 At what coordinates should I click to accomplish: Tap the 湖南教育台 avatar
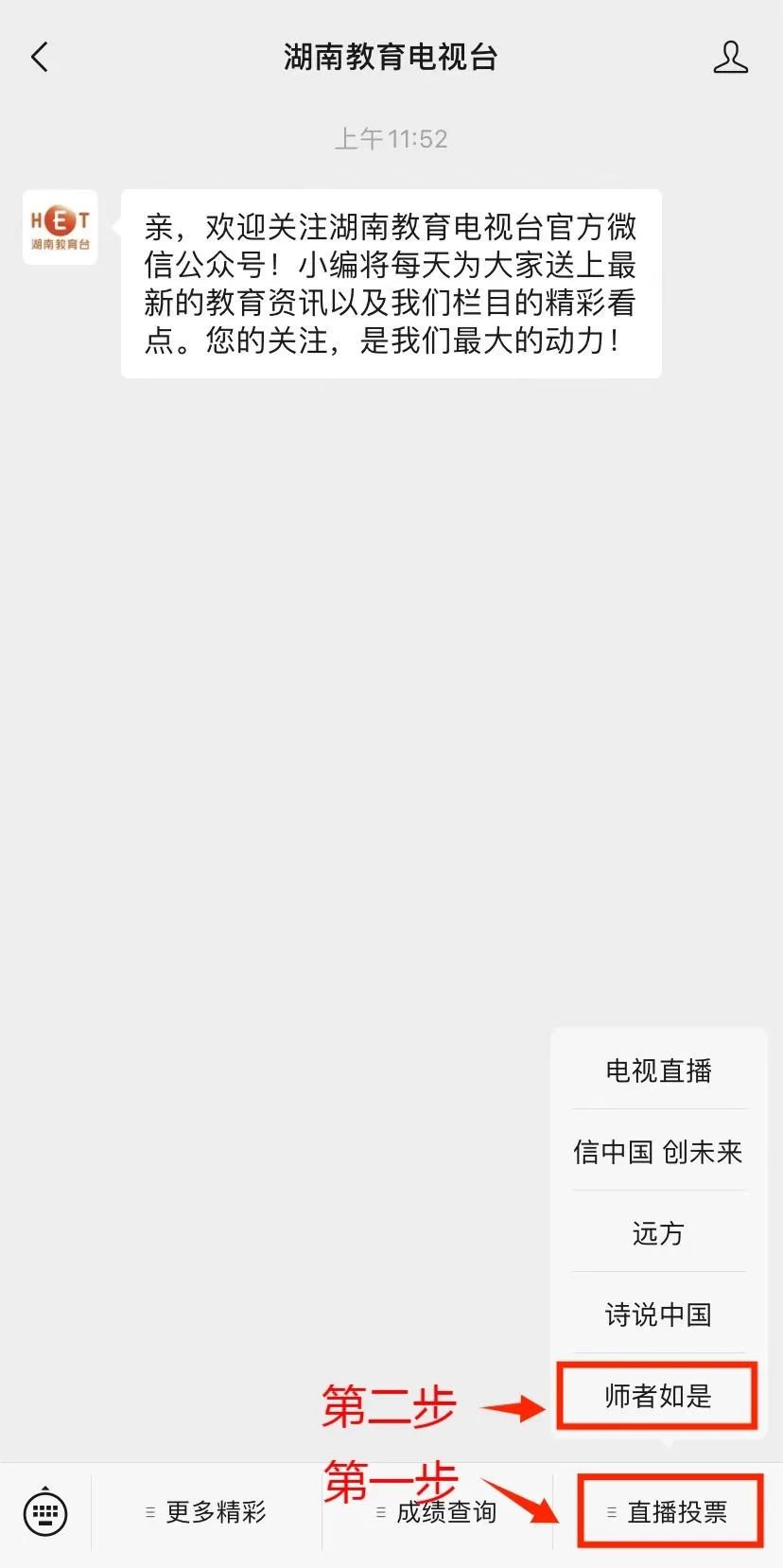[x=61, y=227]
